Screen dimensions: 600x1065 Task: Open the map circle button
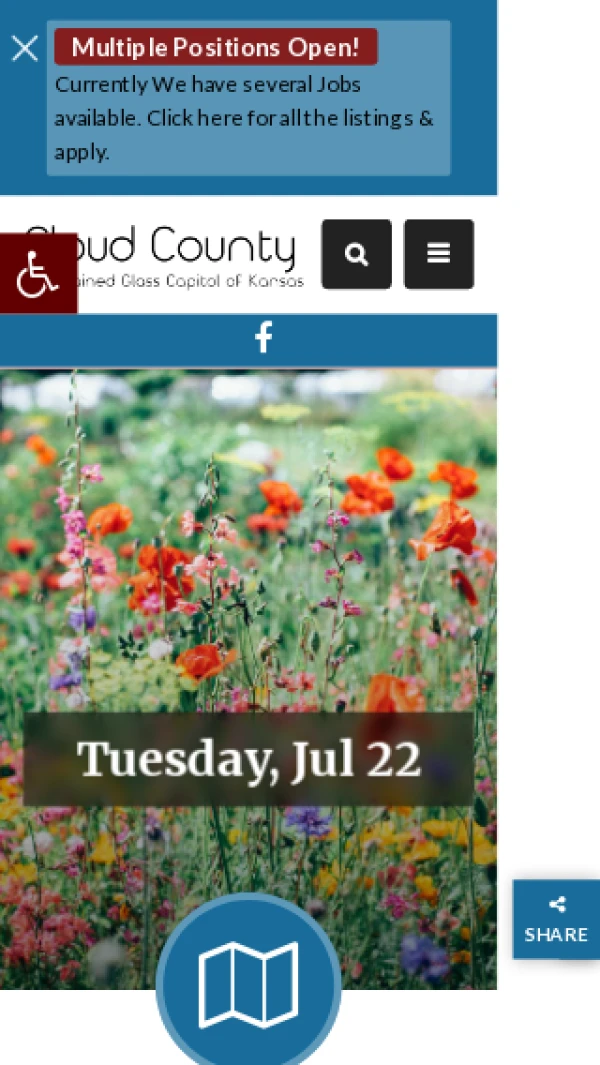coord(248,984)
